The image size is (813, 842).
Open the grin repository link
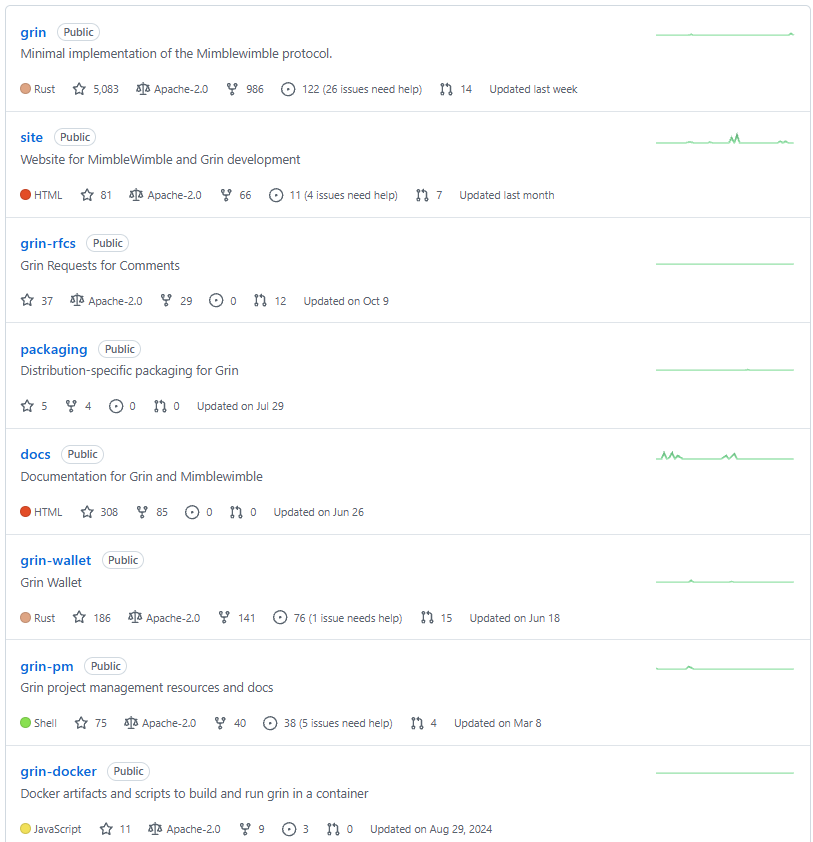click(x=33, y=32)
